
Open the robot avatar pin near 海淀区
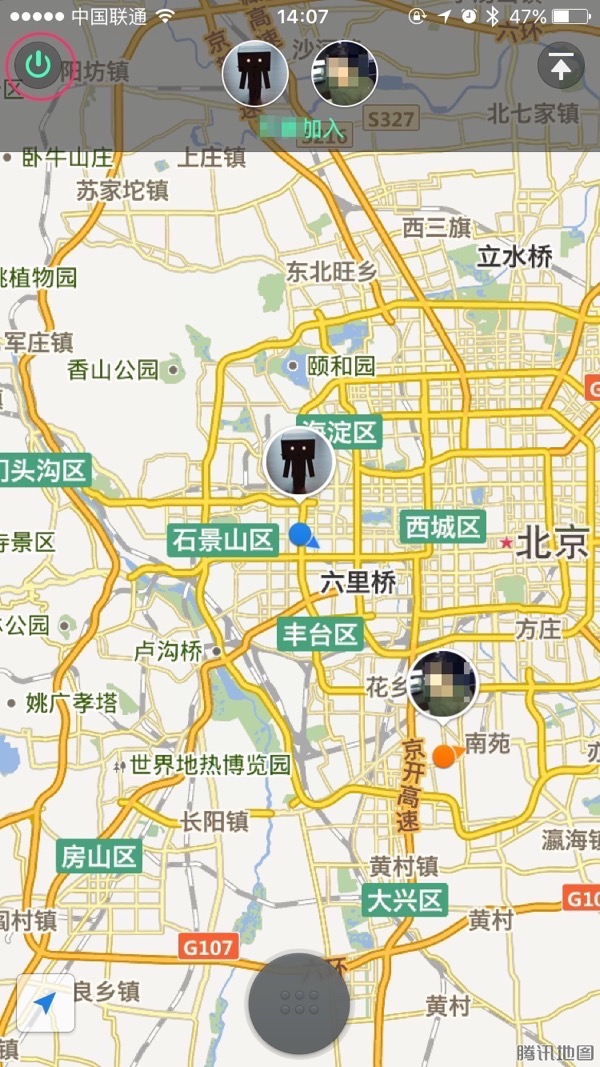(x=299, y=461)
